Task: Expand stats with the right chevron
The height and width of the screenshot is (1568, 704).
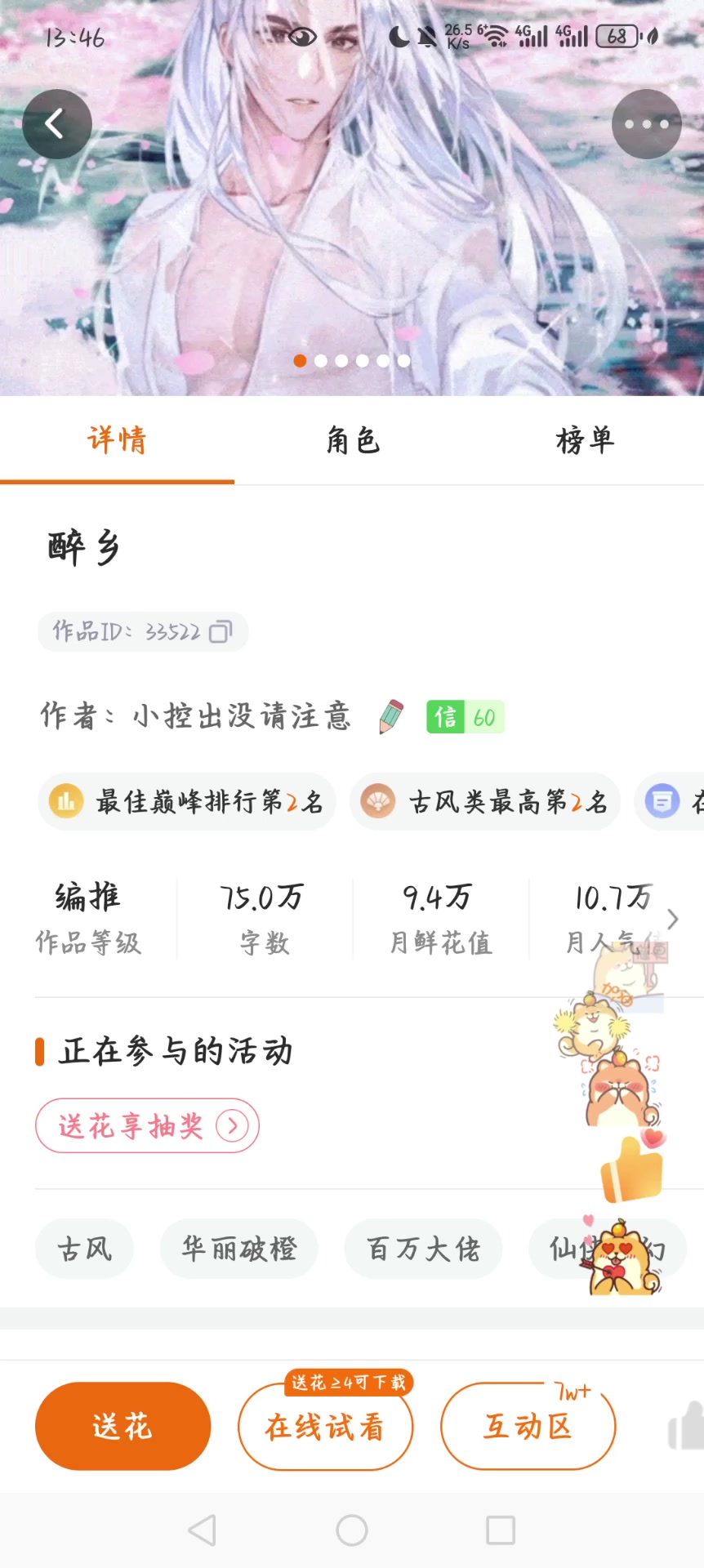Action: [673, 920]
